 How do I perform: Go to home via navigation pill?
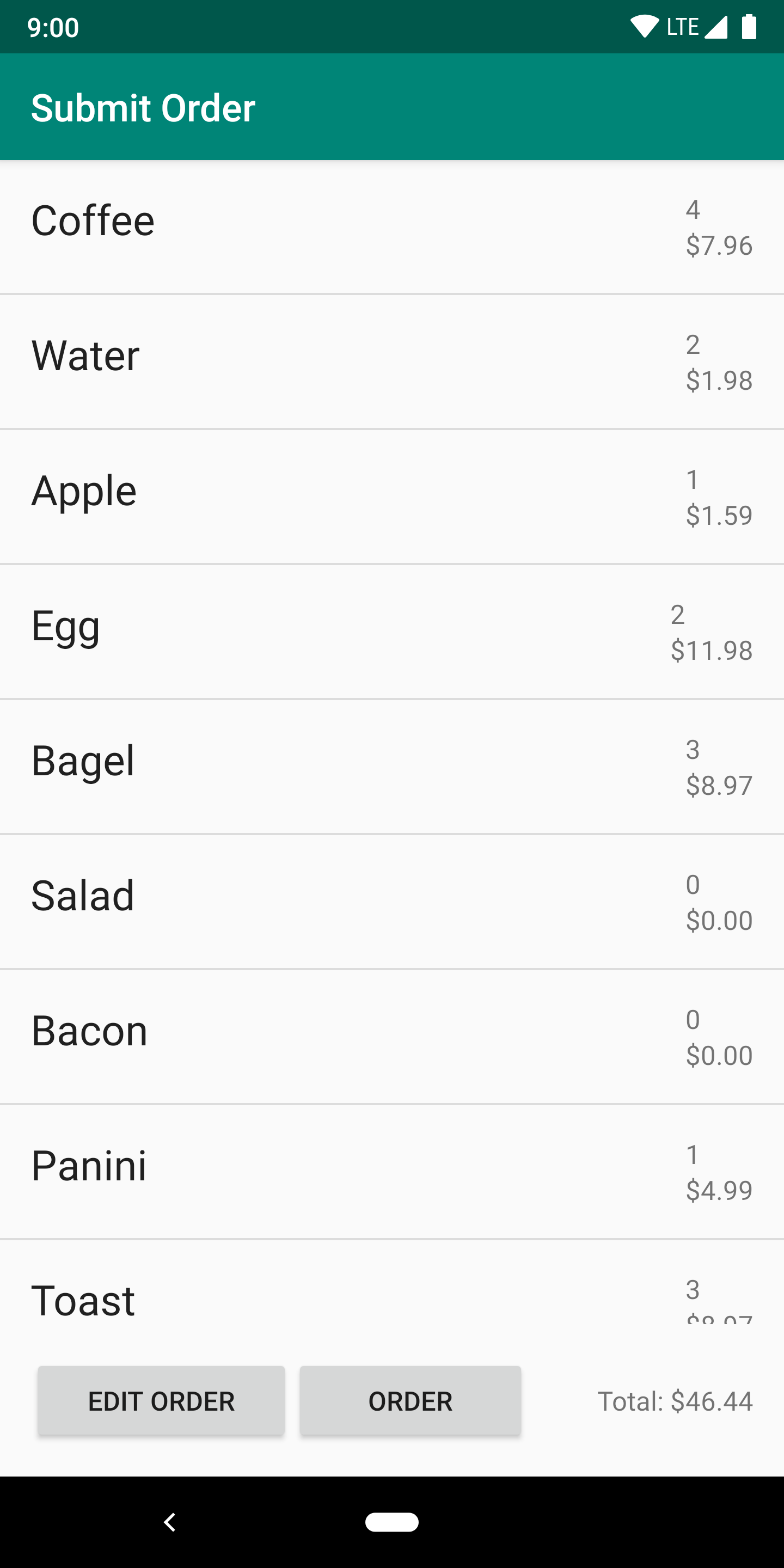392,1522
